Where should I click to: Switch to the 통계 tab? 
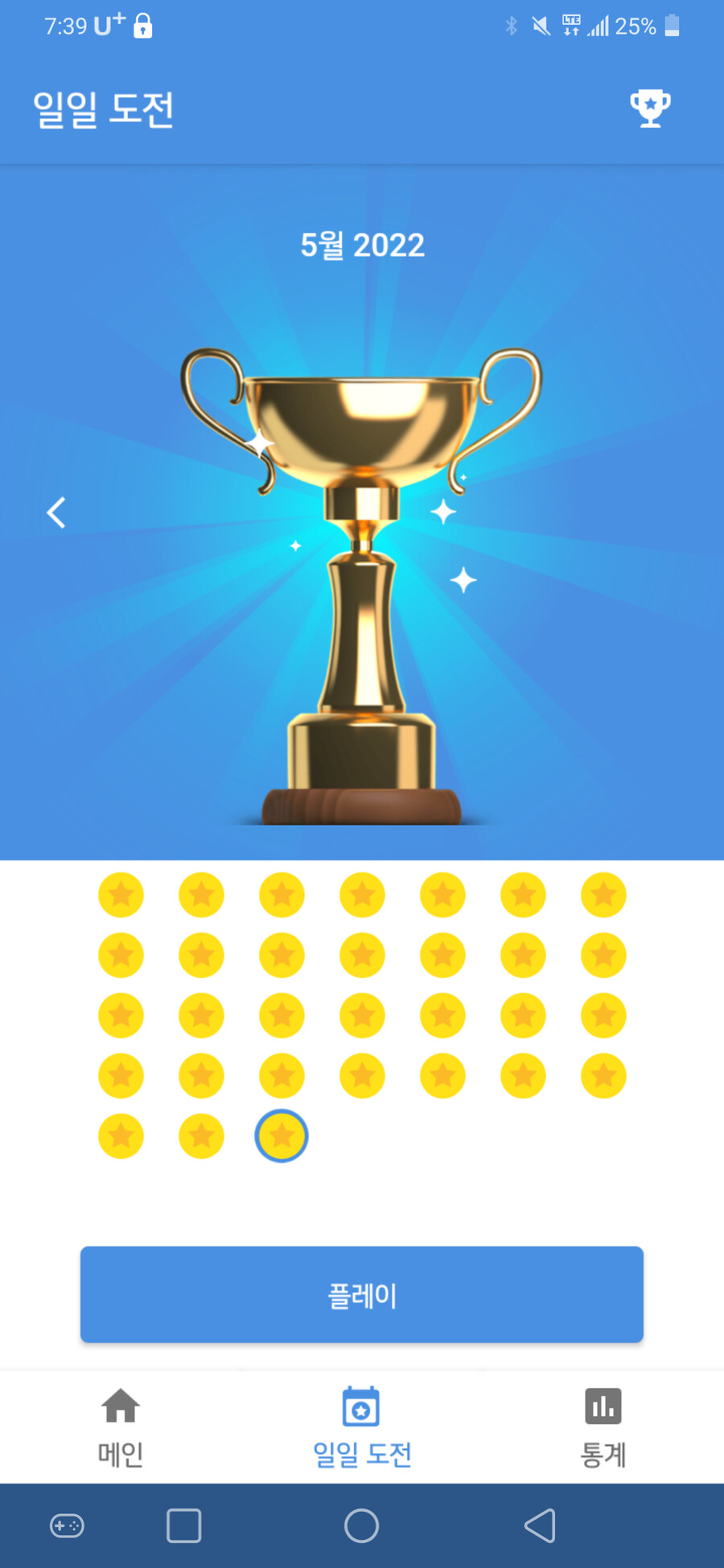[603, 1427]
